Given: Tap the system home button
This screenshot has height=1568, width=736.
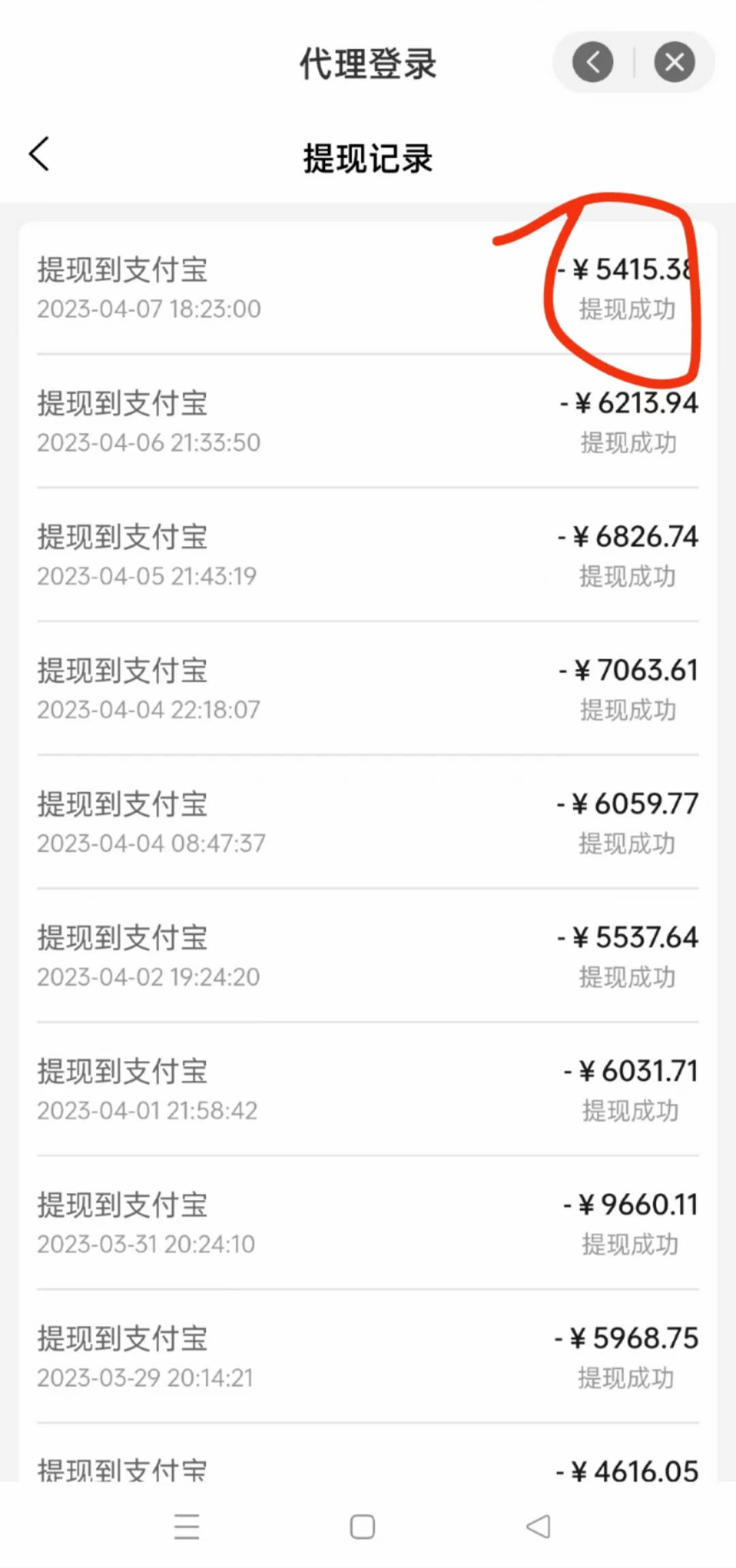Looking at the screenshot, I should click(x=363, y=1526).
